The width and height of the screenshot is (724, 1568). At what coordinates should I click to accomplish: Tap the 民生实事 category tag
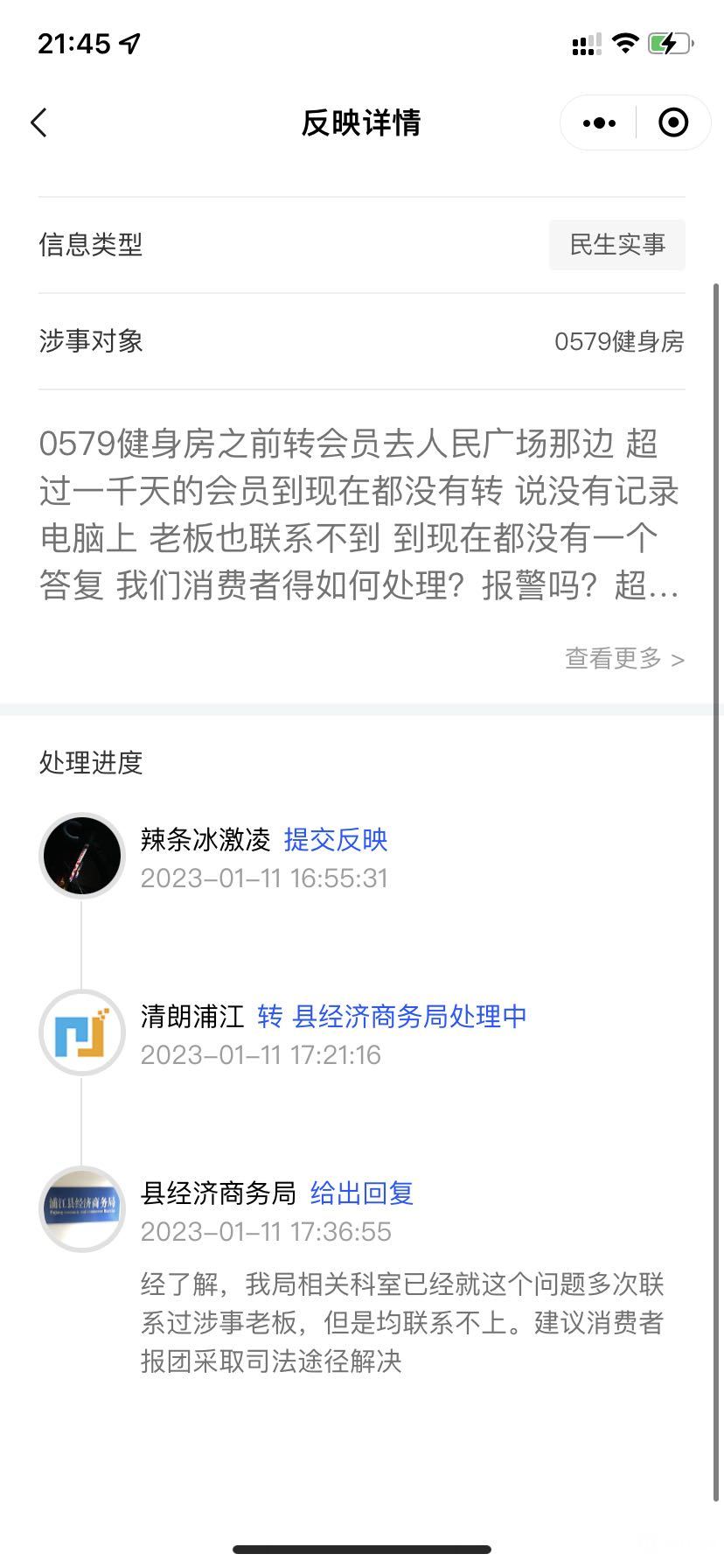click(x=616, y=245)
